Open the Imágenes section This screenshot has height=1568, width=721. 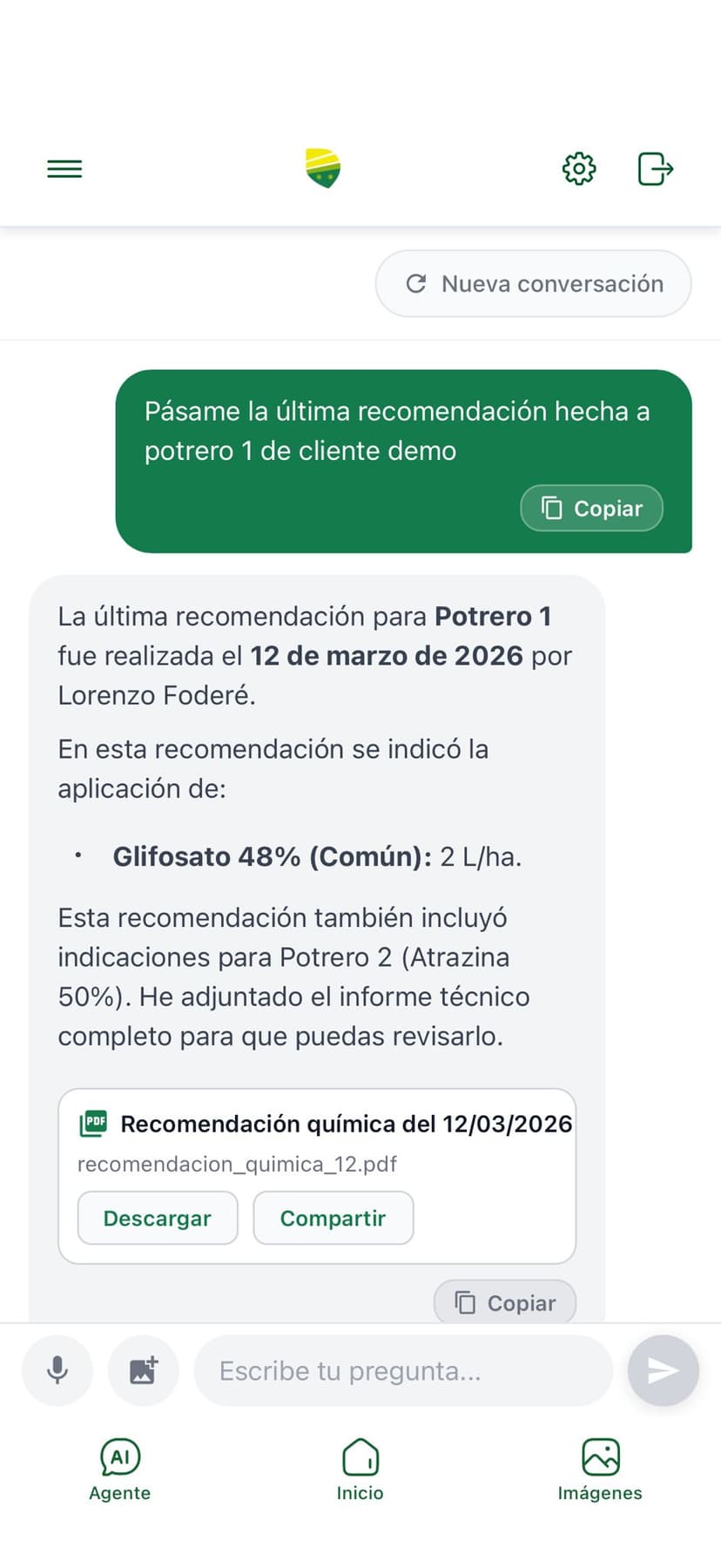tap(600, 1469)
